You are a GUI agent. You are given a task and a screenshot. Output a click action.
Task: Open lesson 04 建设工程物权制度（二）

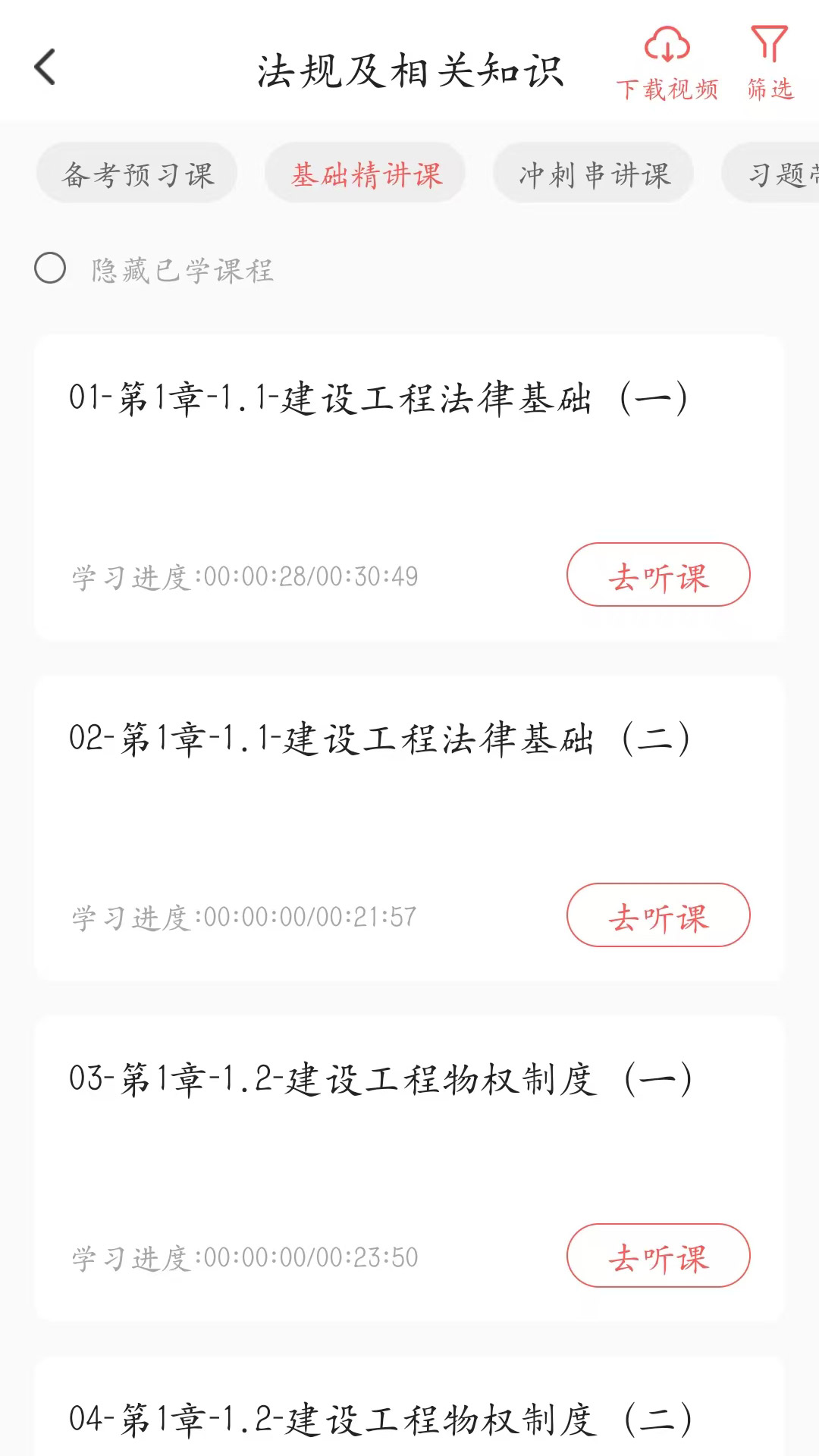pos(409,1407)
